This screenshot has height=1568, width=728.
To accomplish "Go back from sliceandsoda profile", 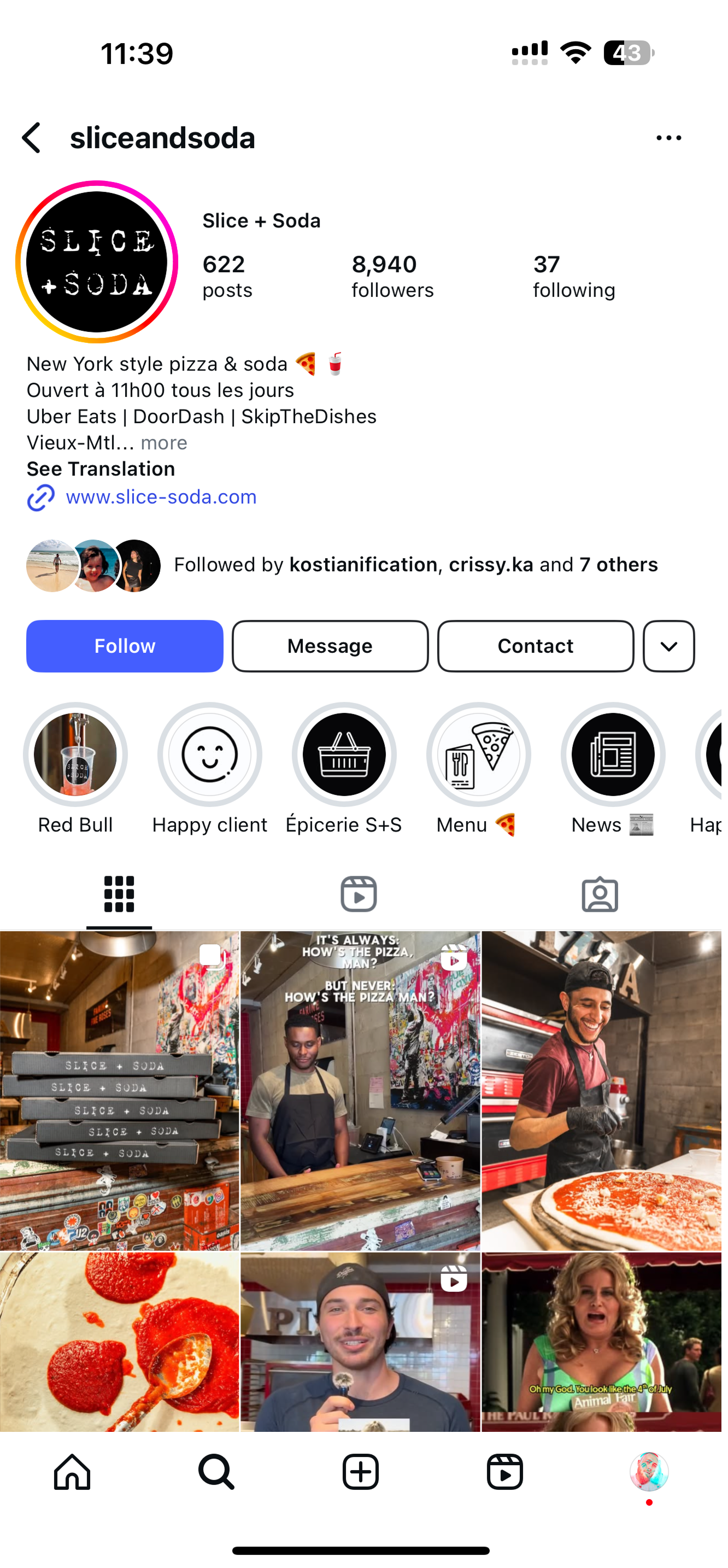I will pyautogui.click(x=32, y=138).
